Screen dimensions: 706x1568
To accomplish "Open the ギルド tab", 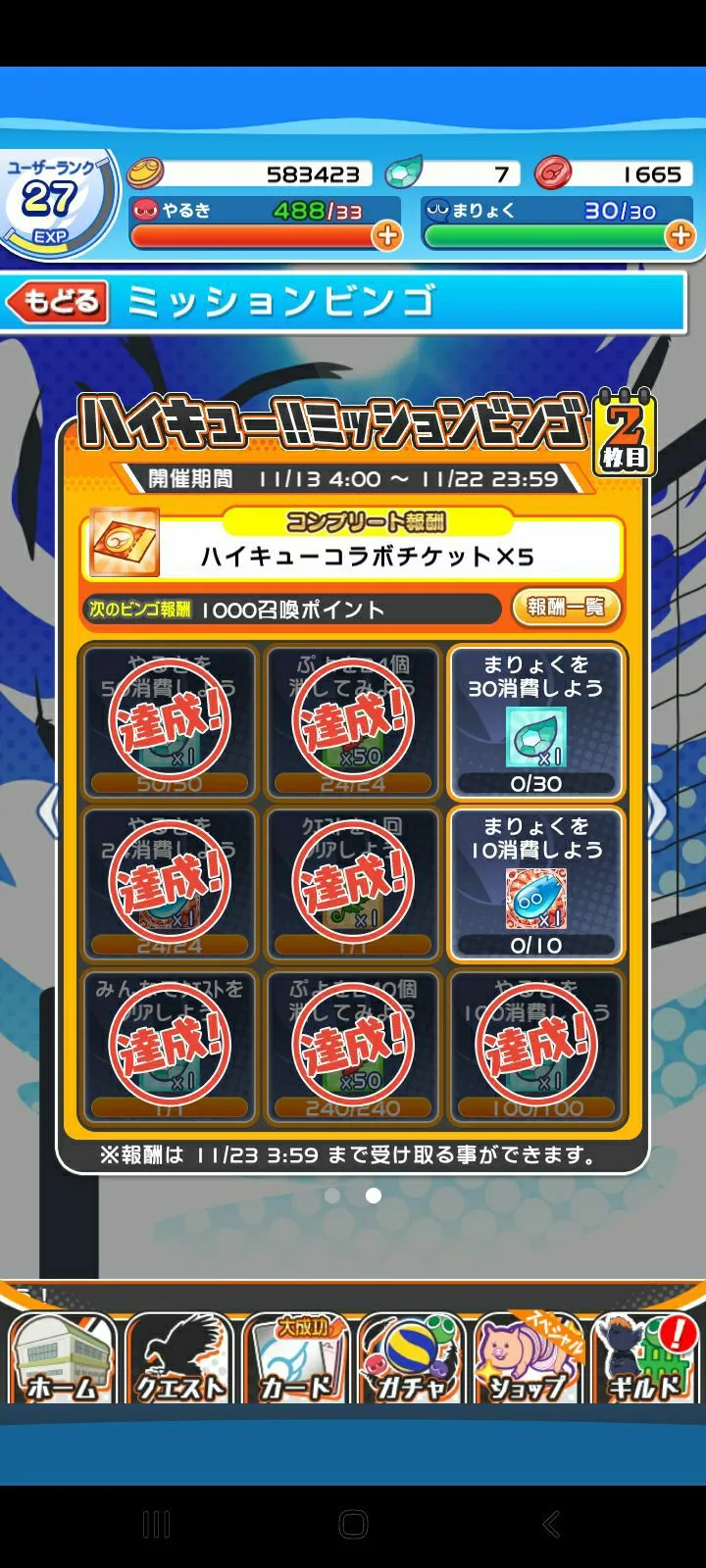I will tap(644, 1359).
